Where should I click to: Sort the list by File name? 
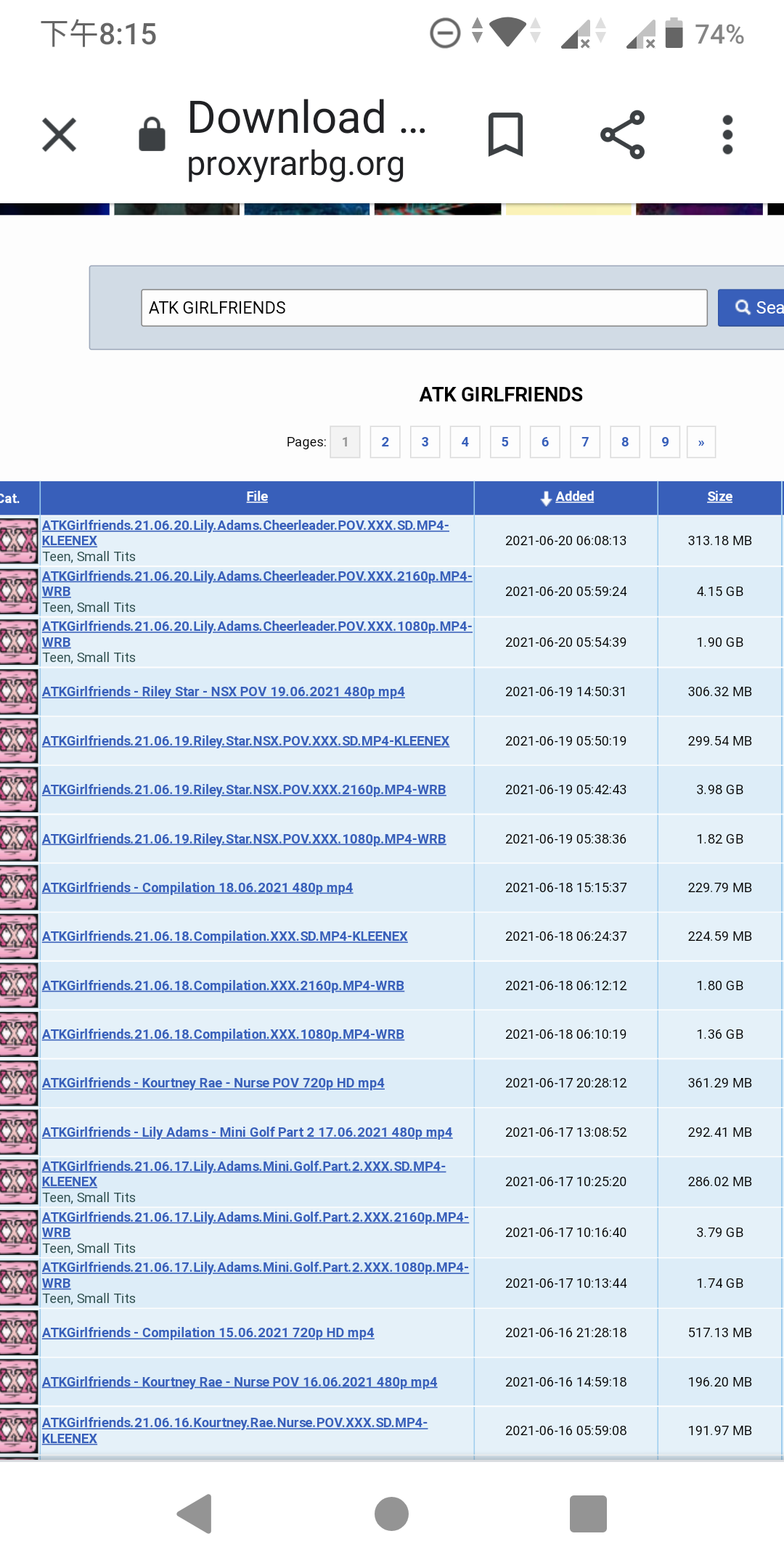257,497
